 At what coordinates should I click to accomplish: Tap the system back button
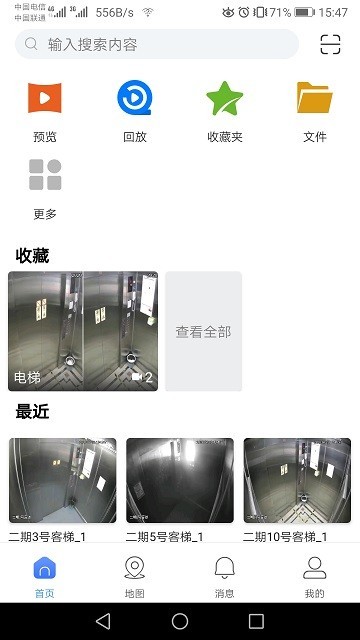[x=103, y=621]
